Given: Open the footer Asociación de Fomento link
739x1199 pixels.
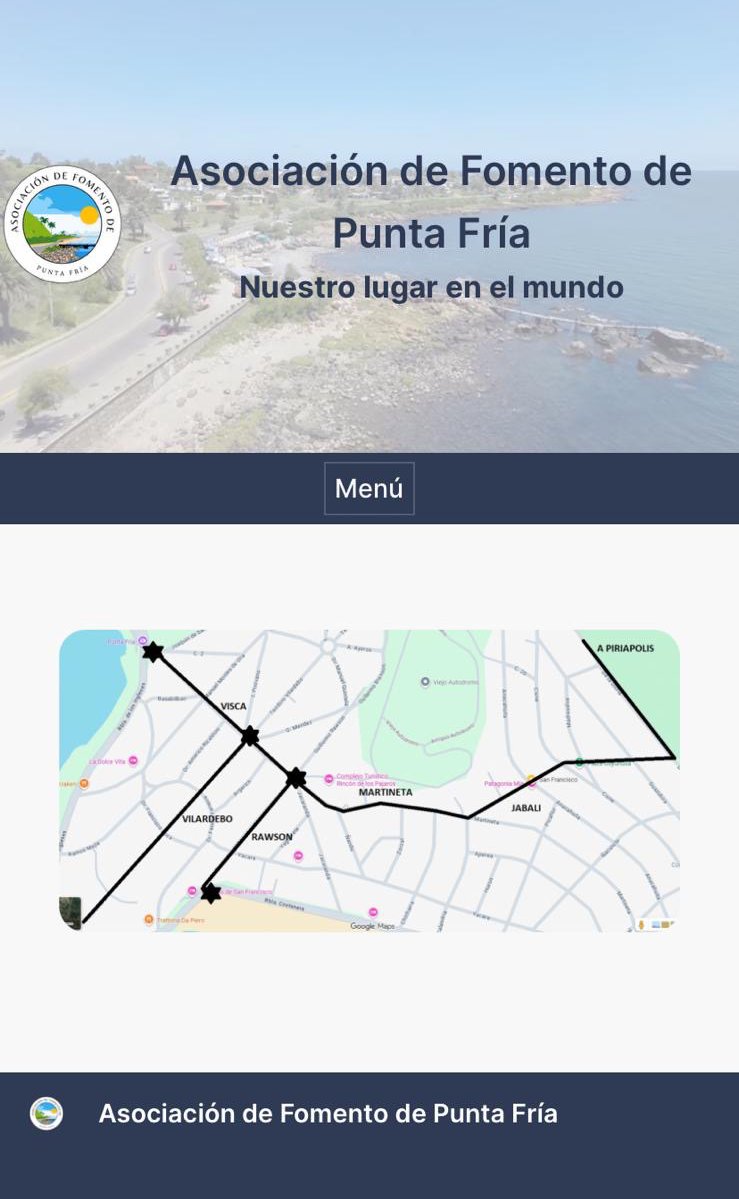Looking at the screenshot, I should (x=327, y=1113).
